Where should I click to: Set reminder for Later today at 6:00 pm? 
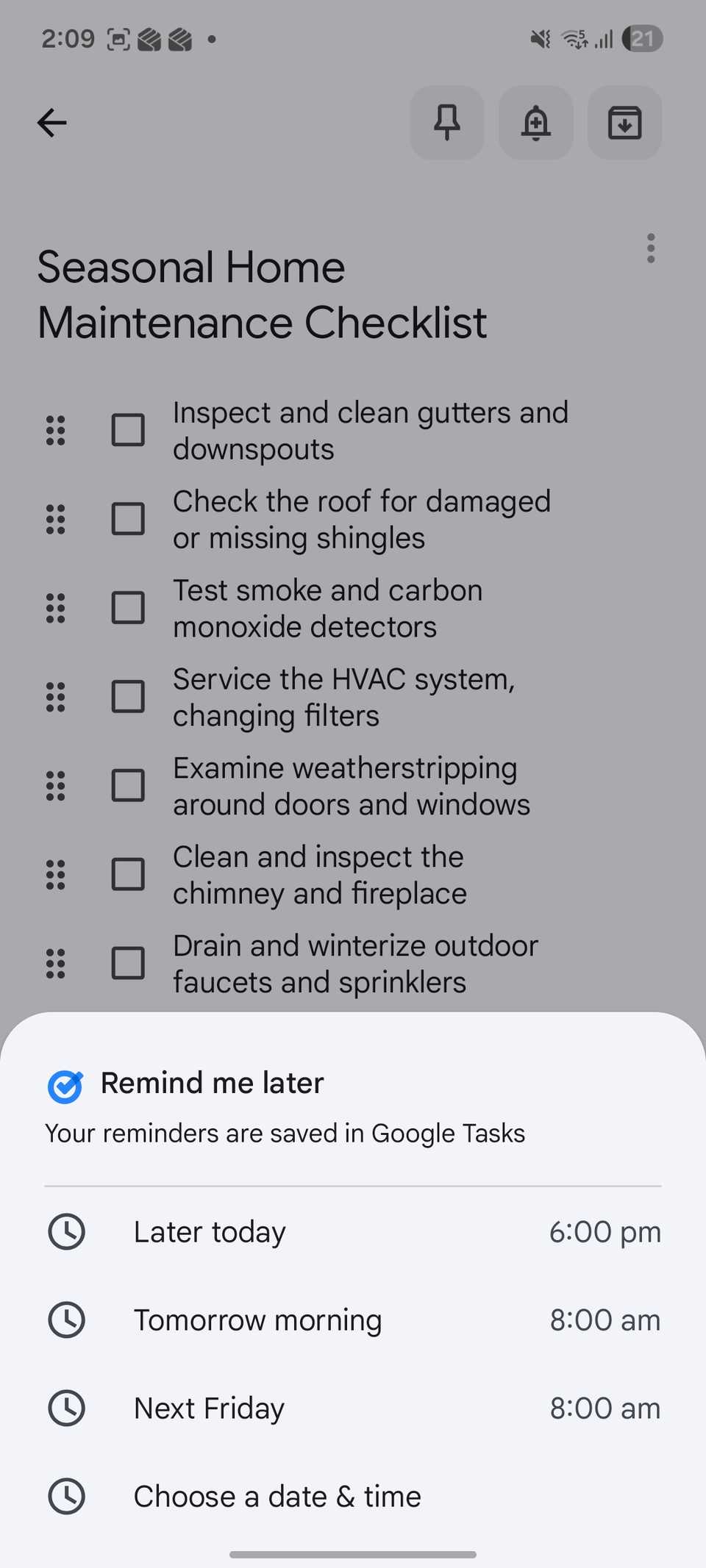[353, 1231]
